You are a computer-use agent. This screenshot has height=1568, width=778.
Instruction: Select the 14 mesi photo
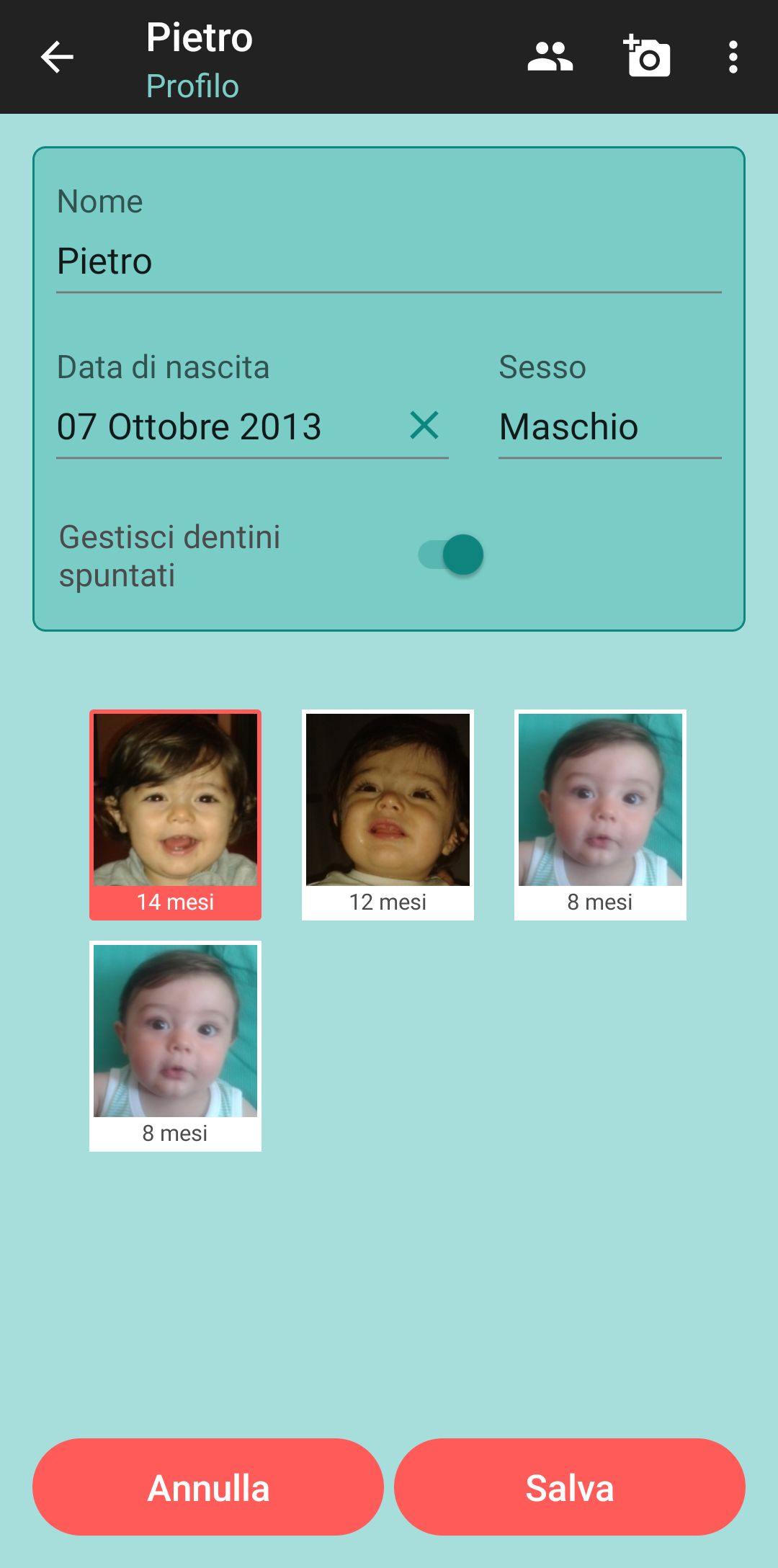point(175,814)
